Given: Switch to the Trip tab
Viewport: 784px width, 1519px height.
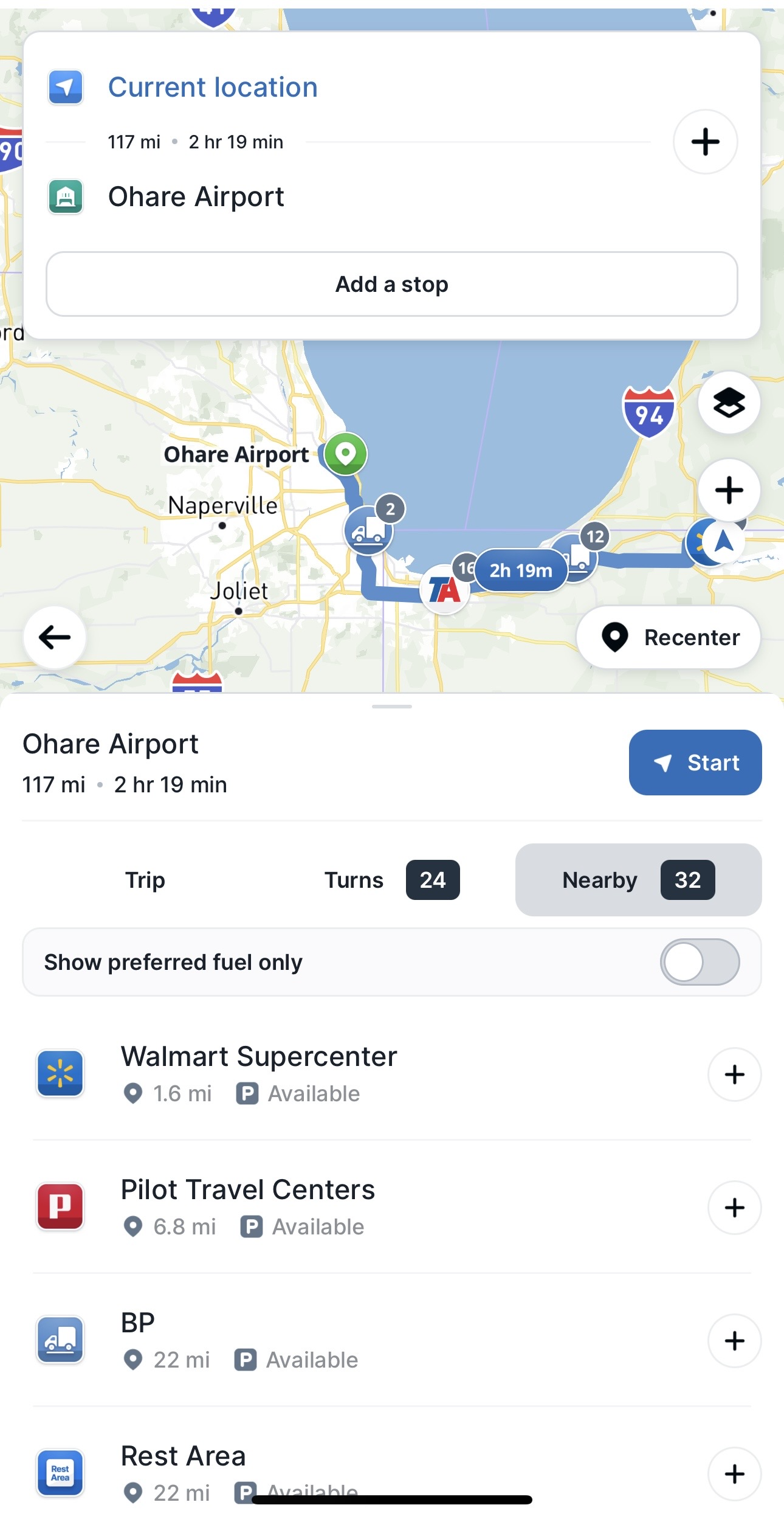Looking at the screenshot, I should (x=145, y=880).
